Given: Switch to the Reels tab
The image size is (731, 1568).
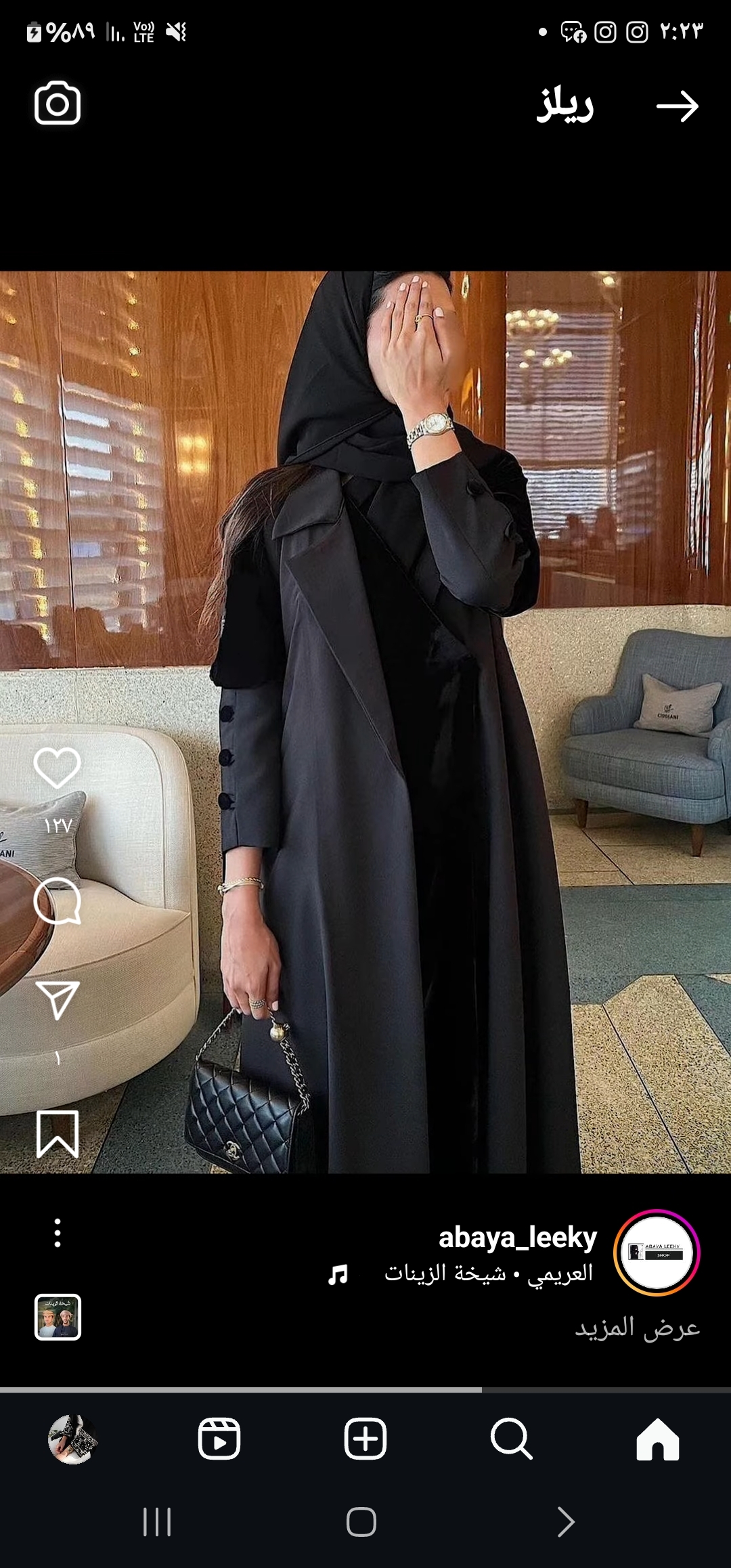Looking at the screenshot, I should (219, 1439).
